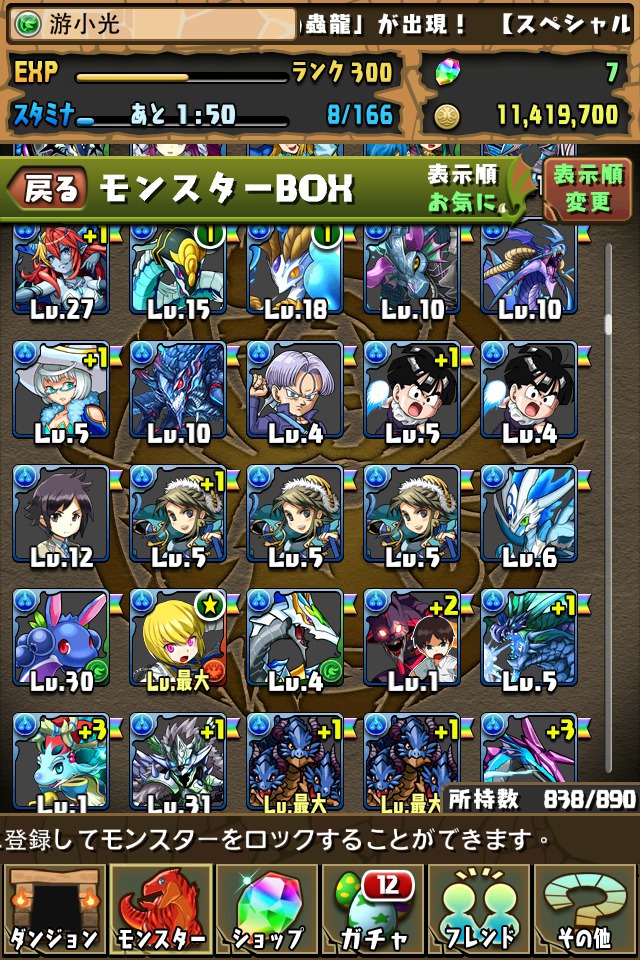This screenshot has height=960, width=640.
Task: Choose the blonde character with star badge
Action: coord(177,639)
